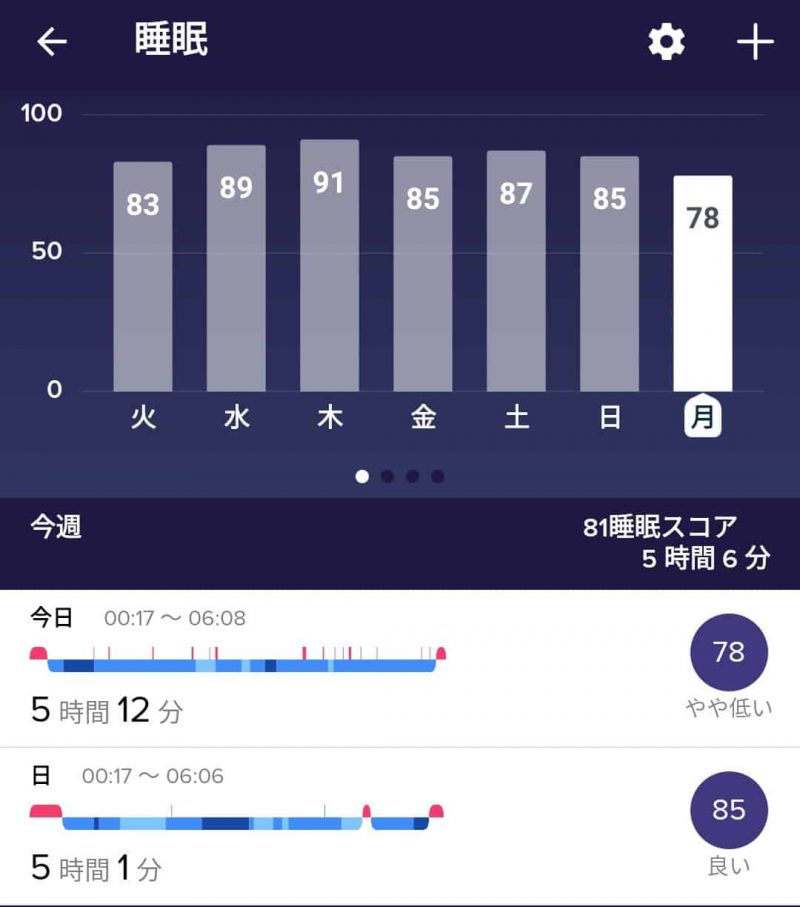Select the 木 bar with score 91

click(x=329, y=265)
